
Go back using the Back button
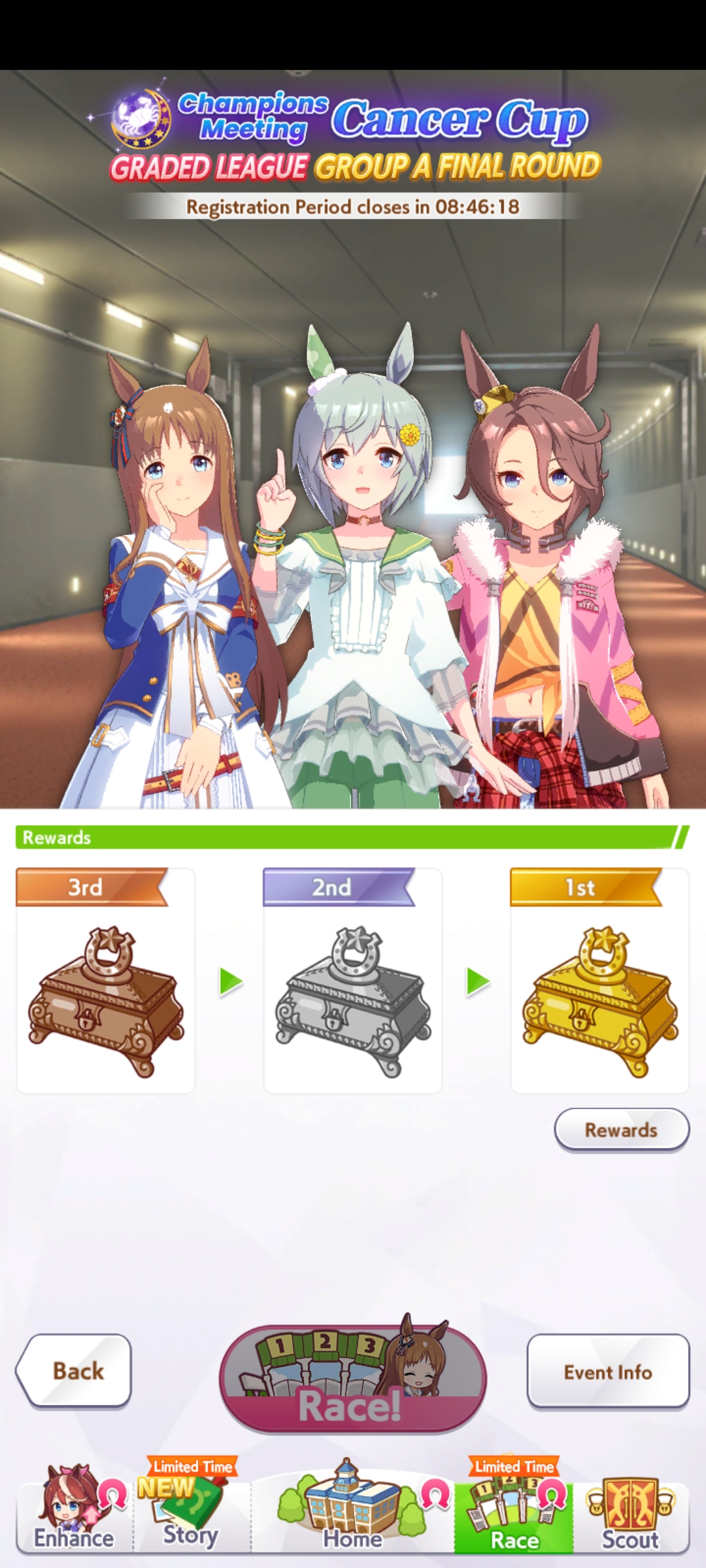point(75,1370)
